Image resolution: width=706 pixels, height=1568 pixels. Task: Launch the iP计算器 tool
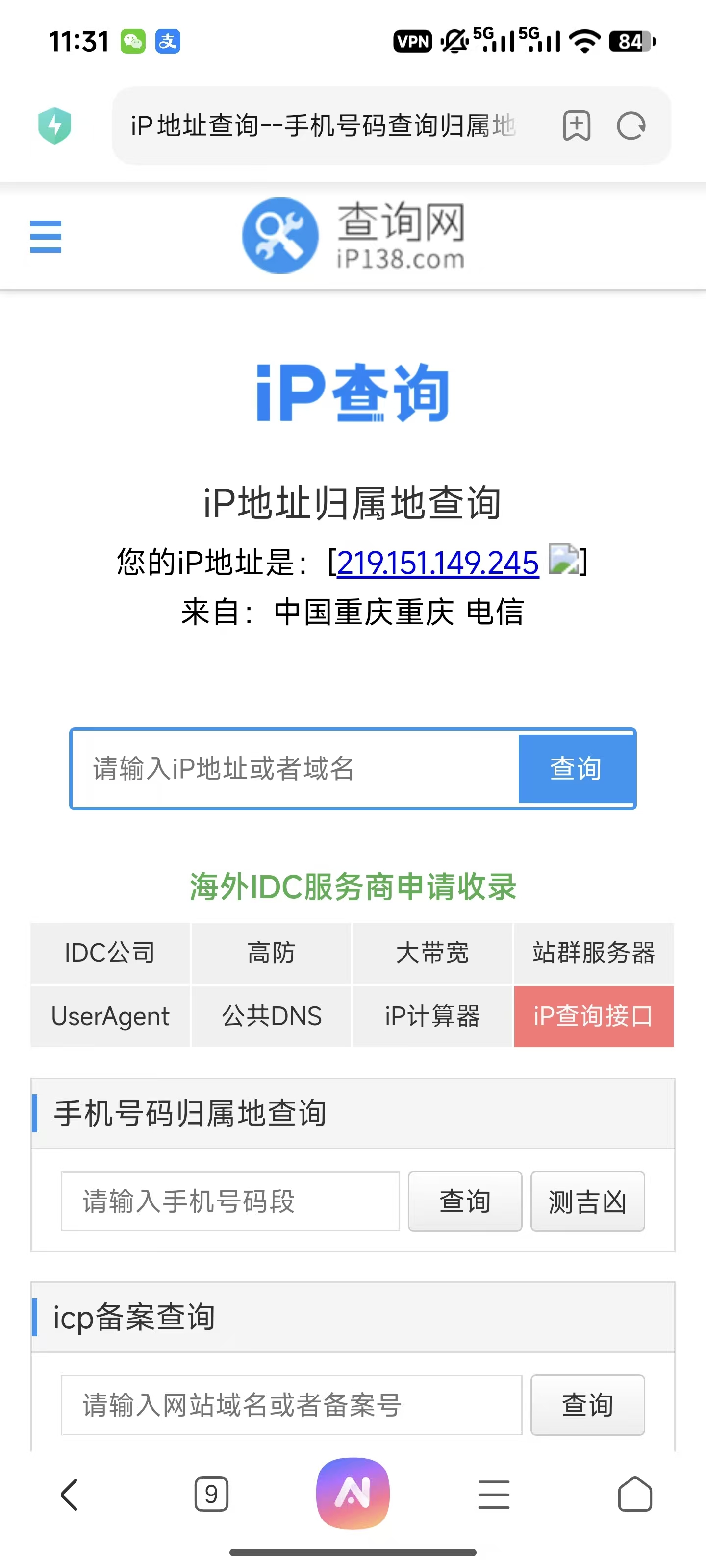pos(432,1016)
